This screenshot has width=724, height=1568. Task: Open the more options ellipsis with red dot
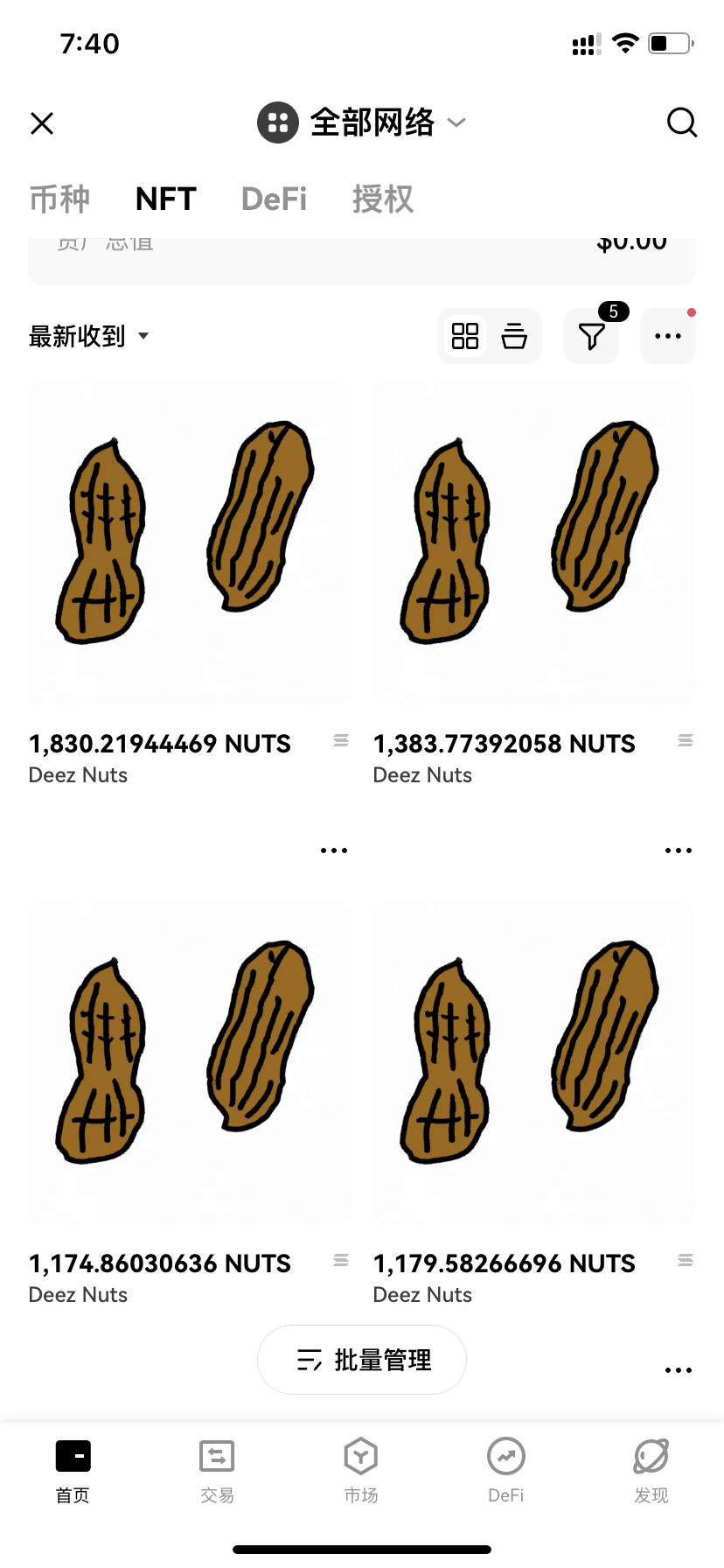point(668,335)
